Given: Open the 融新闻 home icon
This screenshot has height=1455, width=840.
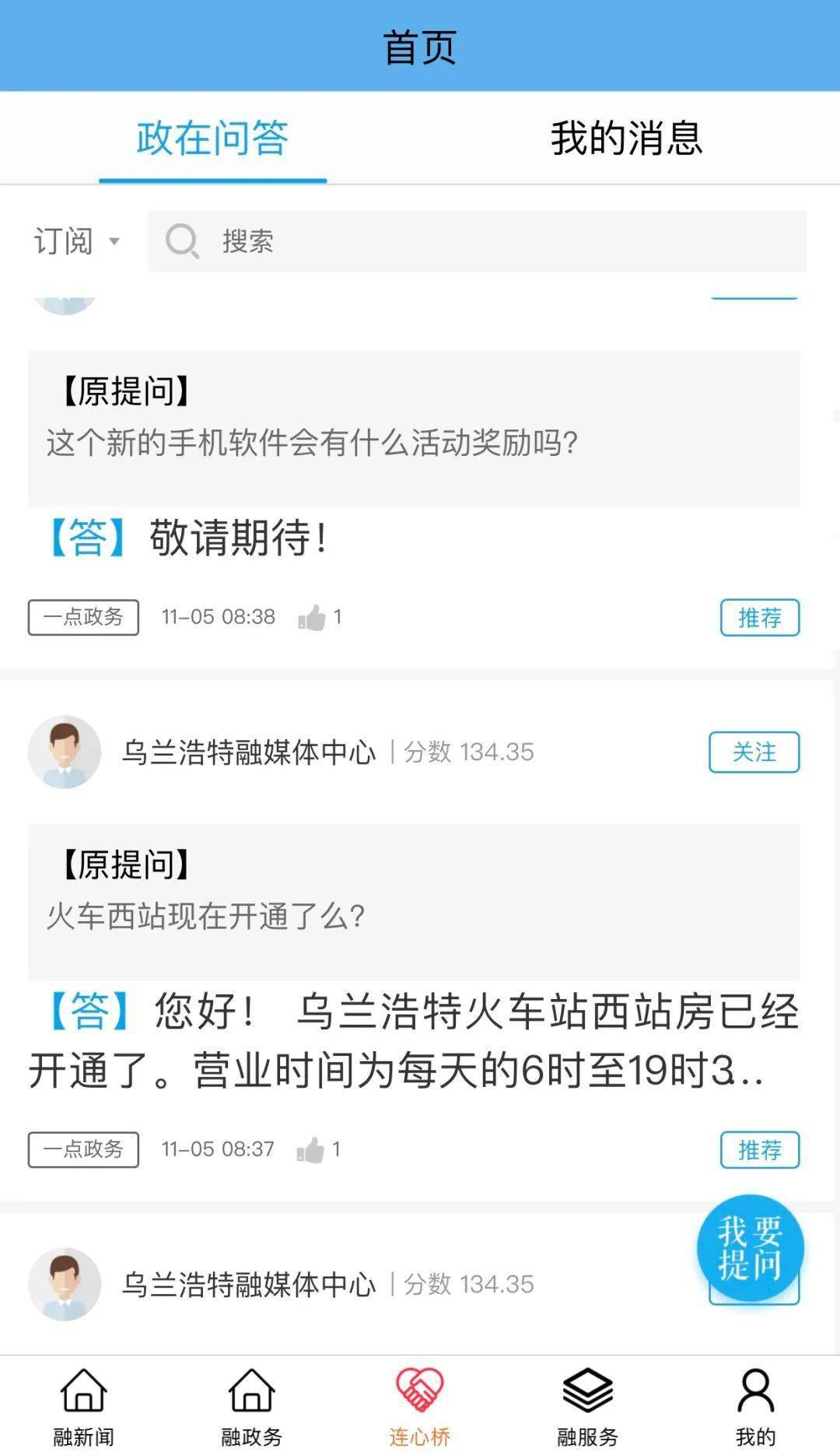Looking at the screenshot, I should click(83, 1401).
